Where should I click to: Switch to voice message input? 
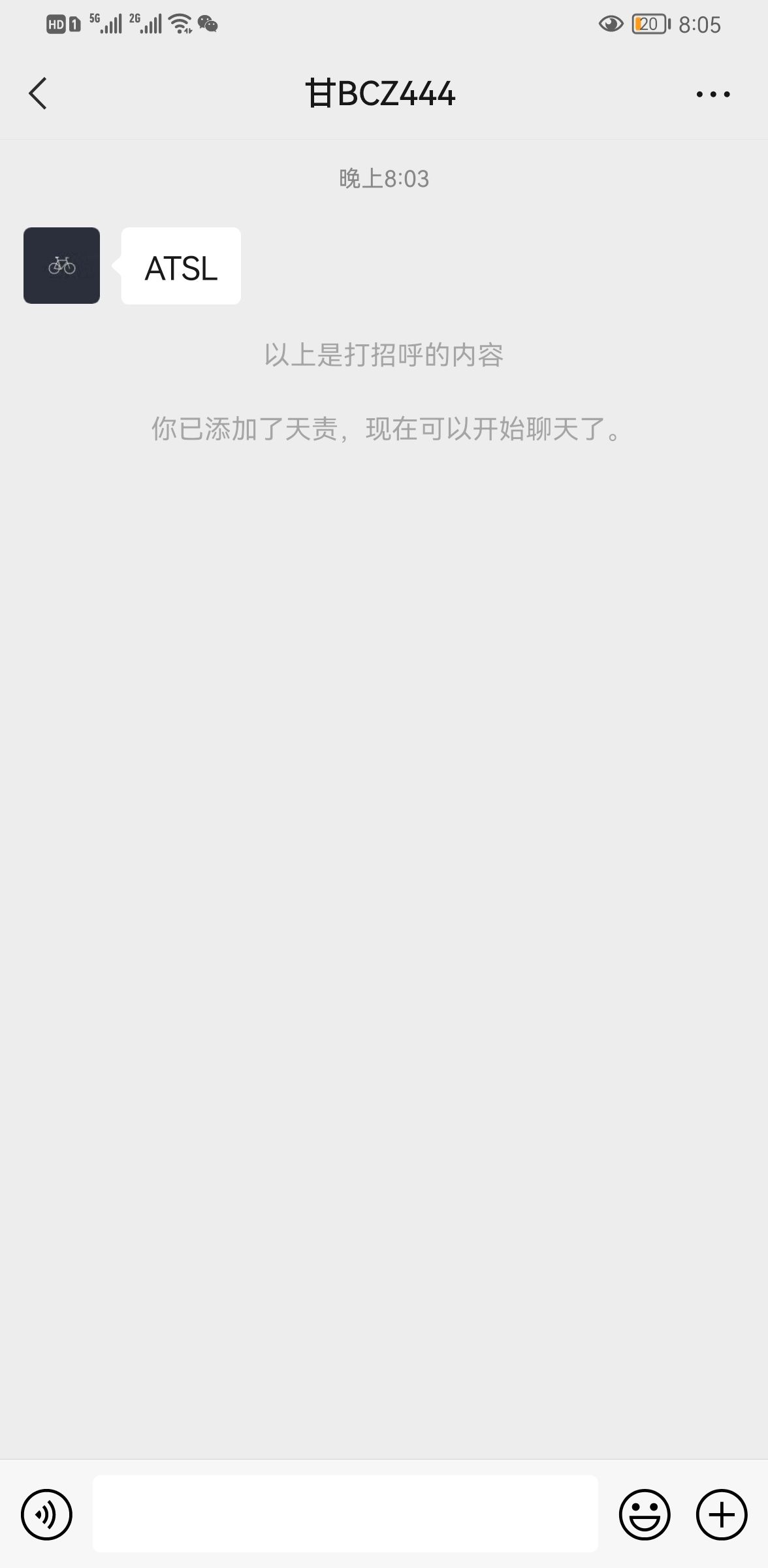[x=46, y=1514]
